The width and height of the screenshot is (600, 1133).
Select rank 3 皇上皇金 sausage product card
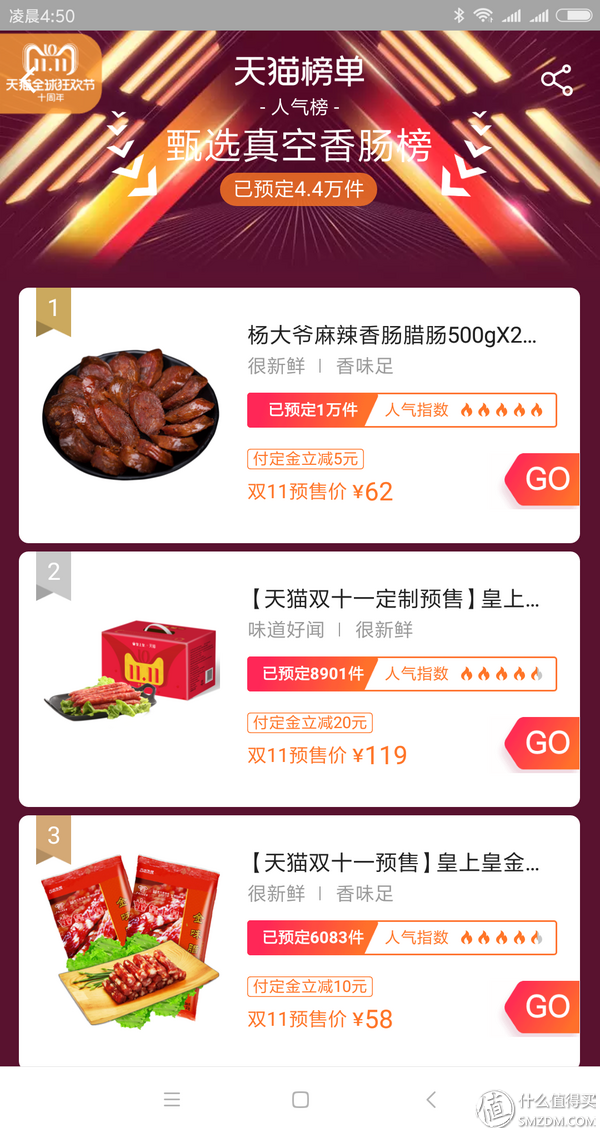click(392, 863)
